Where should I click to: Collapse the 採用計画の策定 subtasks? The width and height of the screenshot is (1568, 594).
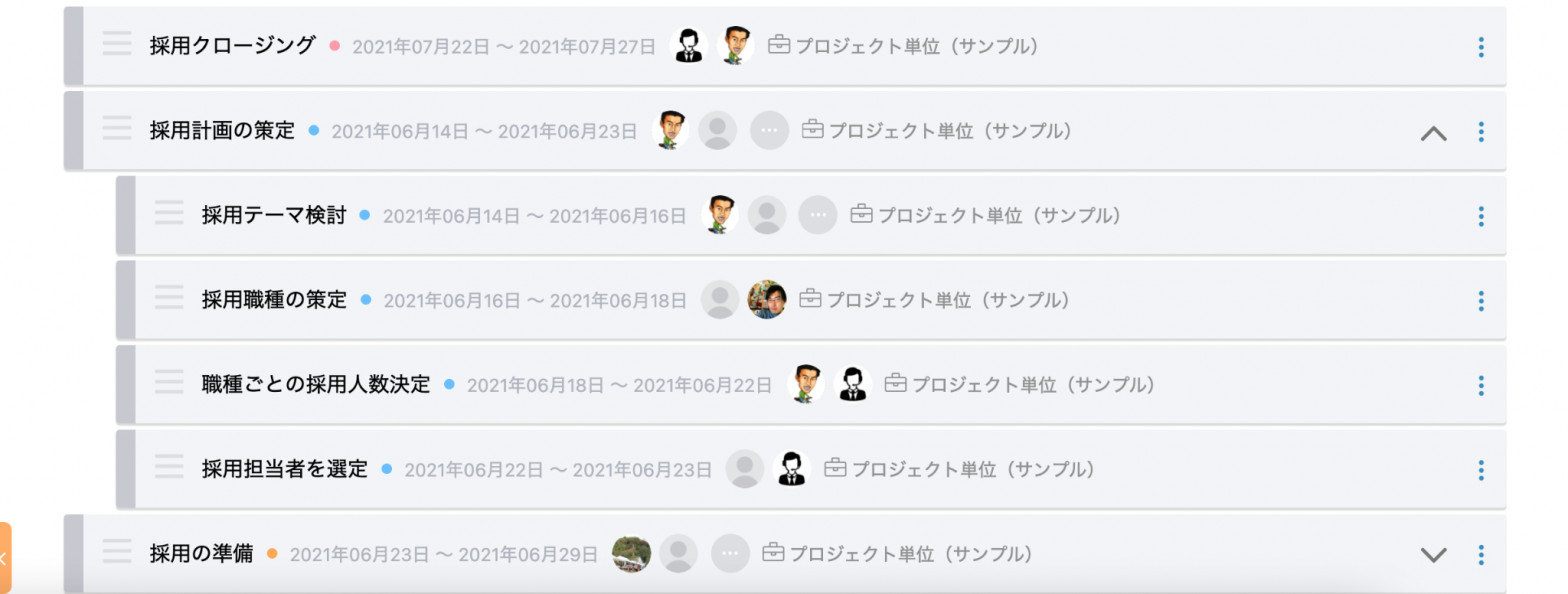pyautogui.click(x=1433, y=132)
